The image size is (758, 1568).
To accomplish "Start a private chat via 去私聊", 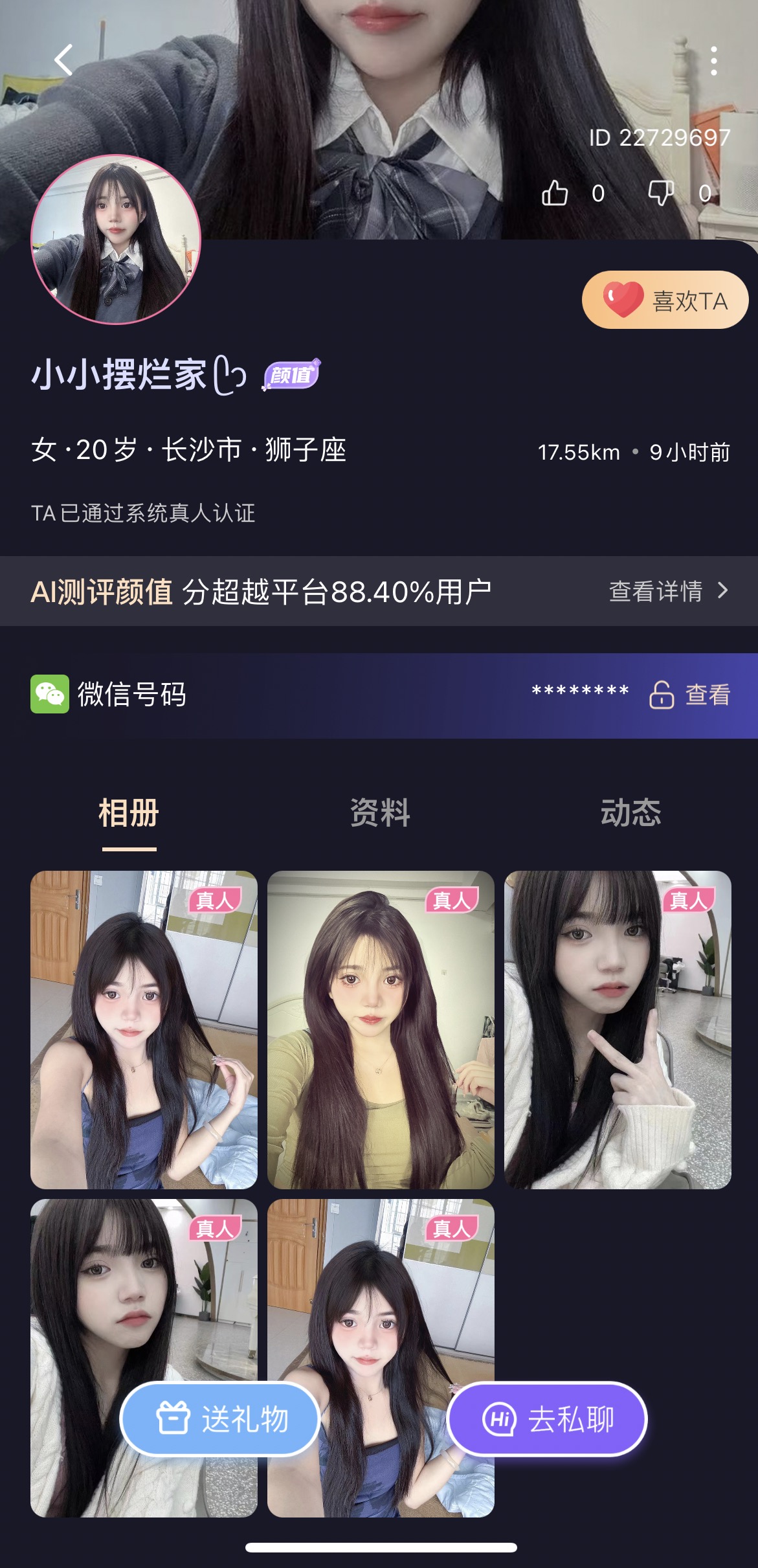I will 547,1419.
